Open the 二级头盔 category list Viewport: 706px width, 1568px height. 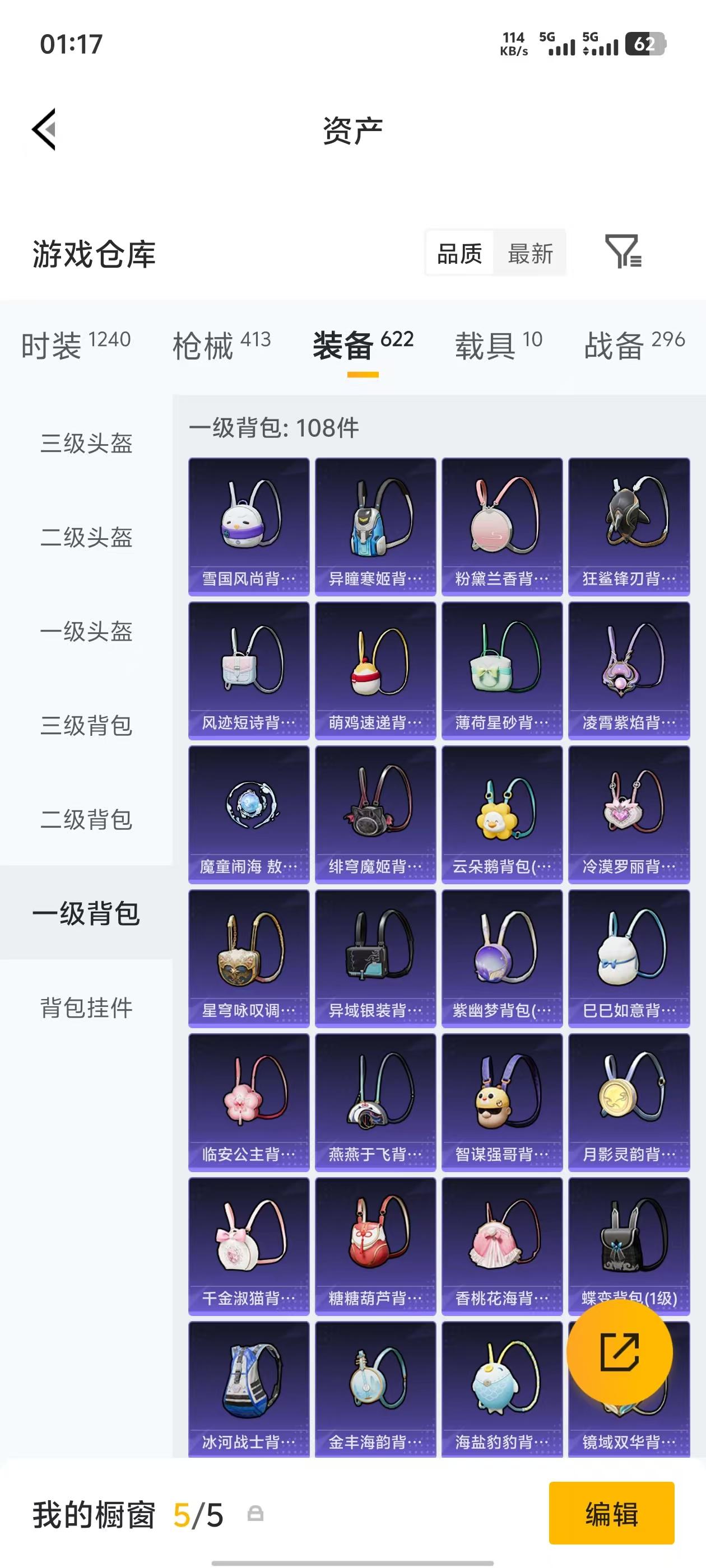pyautogui.click(x=86, y=539)
